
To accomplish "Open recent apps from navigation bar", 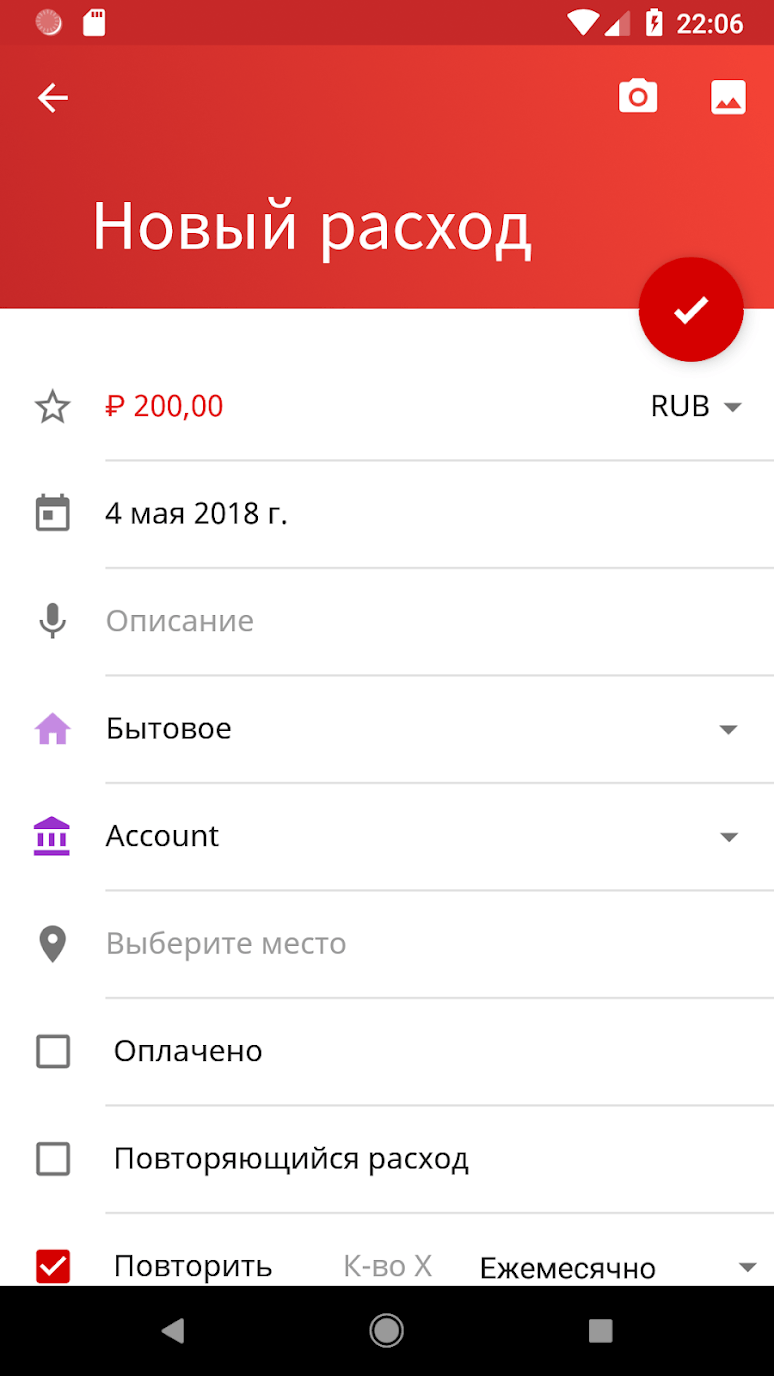I will pyautogui.click(x=600, y=1330).
